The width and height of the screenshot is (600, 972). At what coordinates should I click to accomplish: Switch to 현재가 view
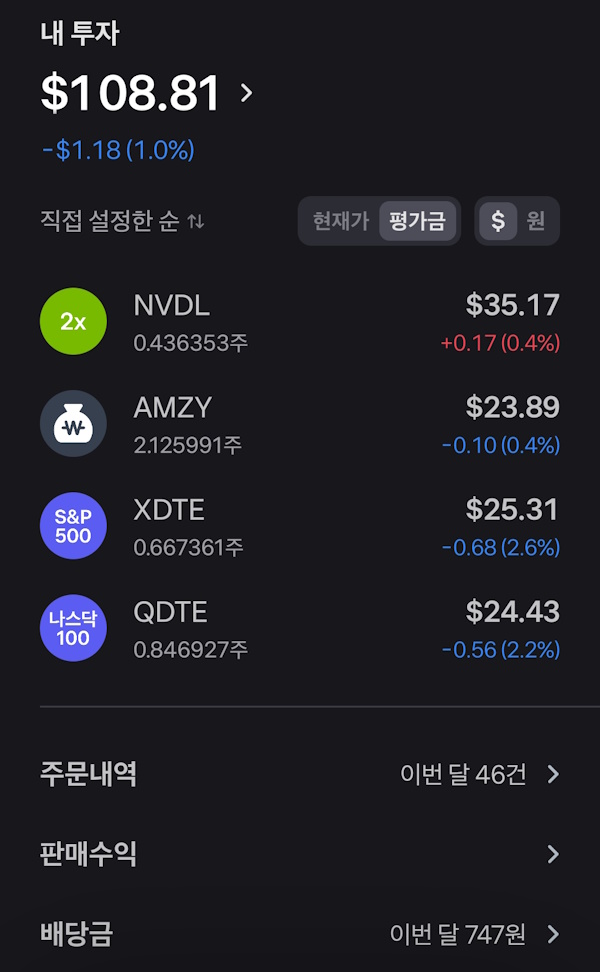pyautogui.click(x=340, y=221)
